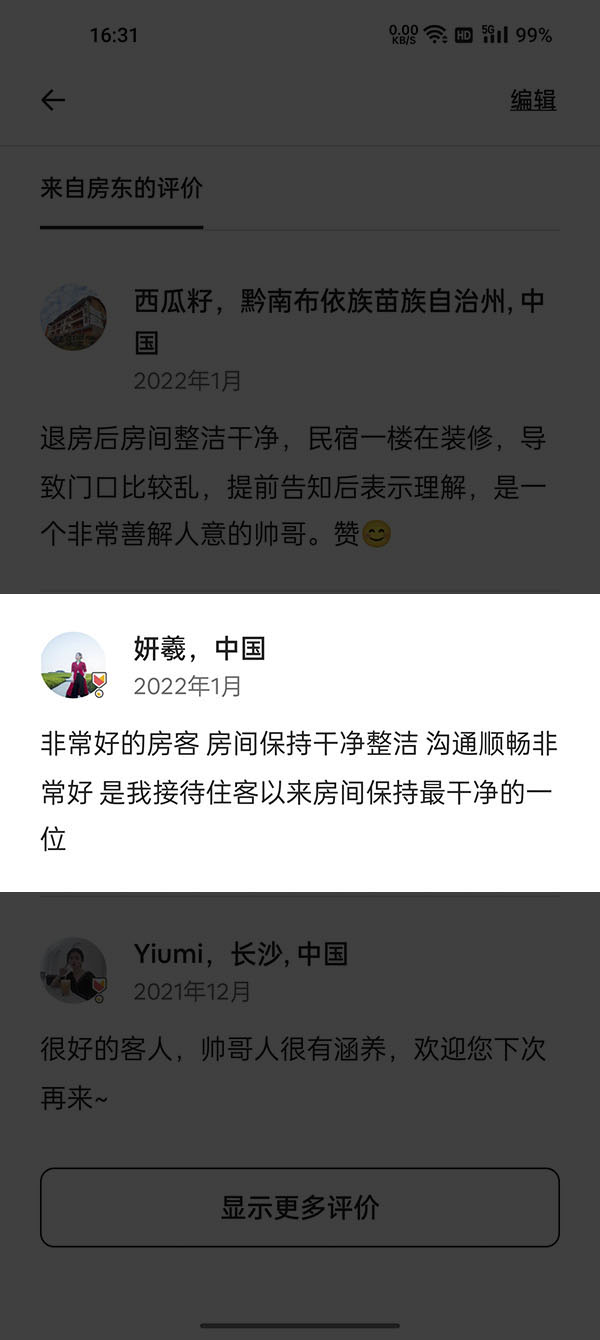Open 西瓜籽's profile avatar
This screenshot has width=600, height=1340.
point(73,318)
